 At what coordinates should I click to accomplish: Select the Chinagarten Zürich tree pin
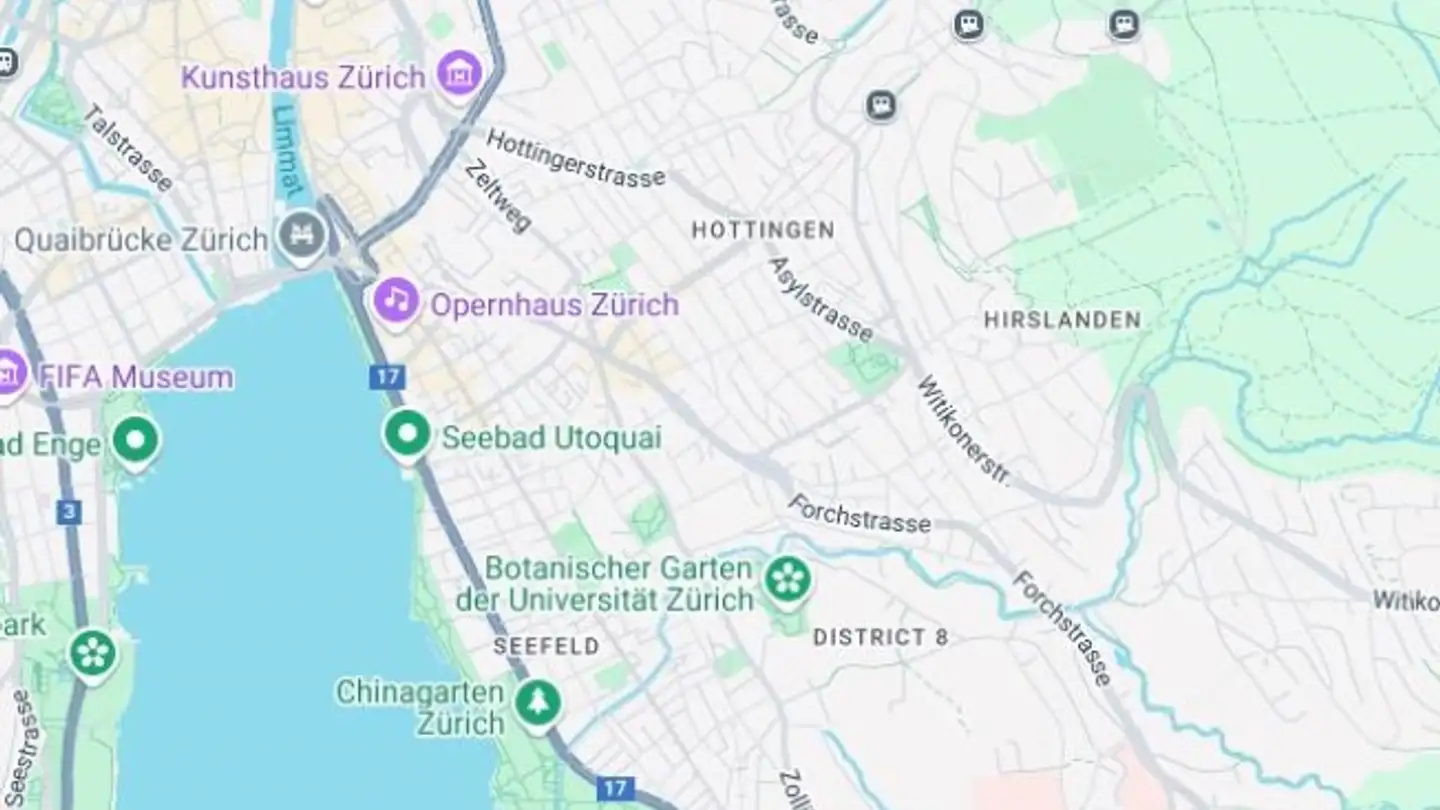coord(538,702)
